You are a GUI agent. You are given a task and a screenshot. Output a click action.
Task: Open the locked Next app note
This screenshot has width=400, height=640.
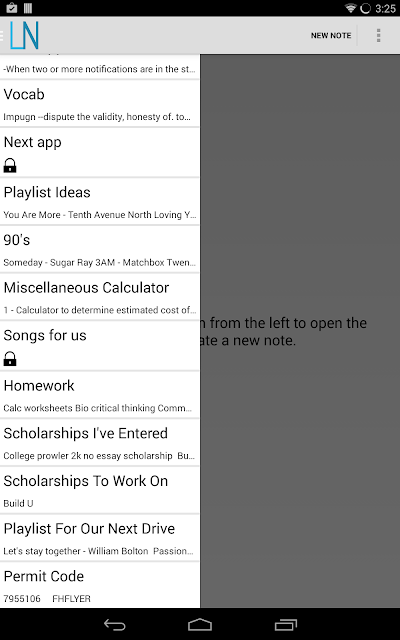(x=100, y=153)
